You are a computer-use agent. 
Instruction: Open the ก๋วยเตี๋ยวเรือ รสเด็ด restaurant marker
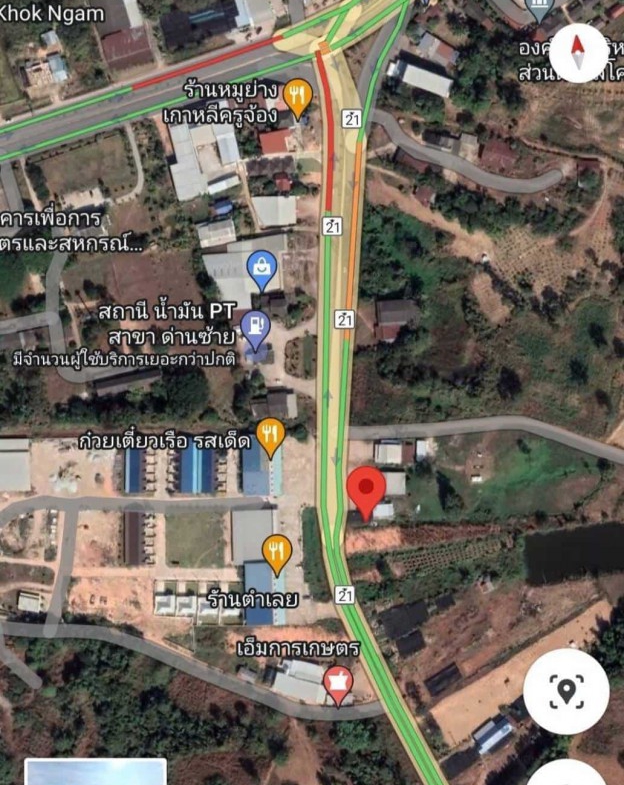[270, 436]
